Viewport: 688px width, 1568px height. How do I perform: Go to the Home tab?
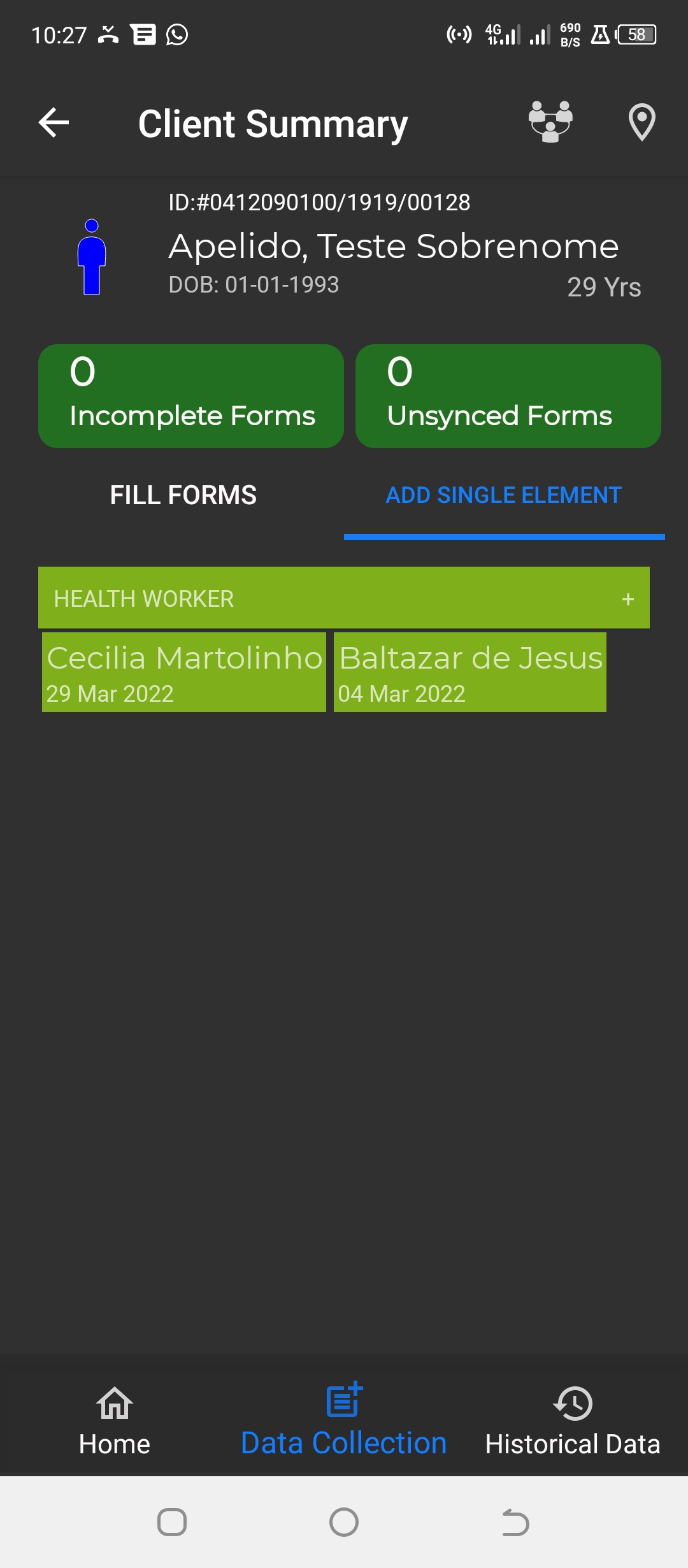115,1420
